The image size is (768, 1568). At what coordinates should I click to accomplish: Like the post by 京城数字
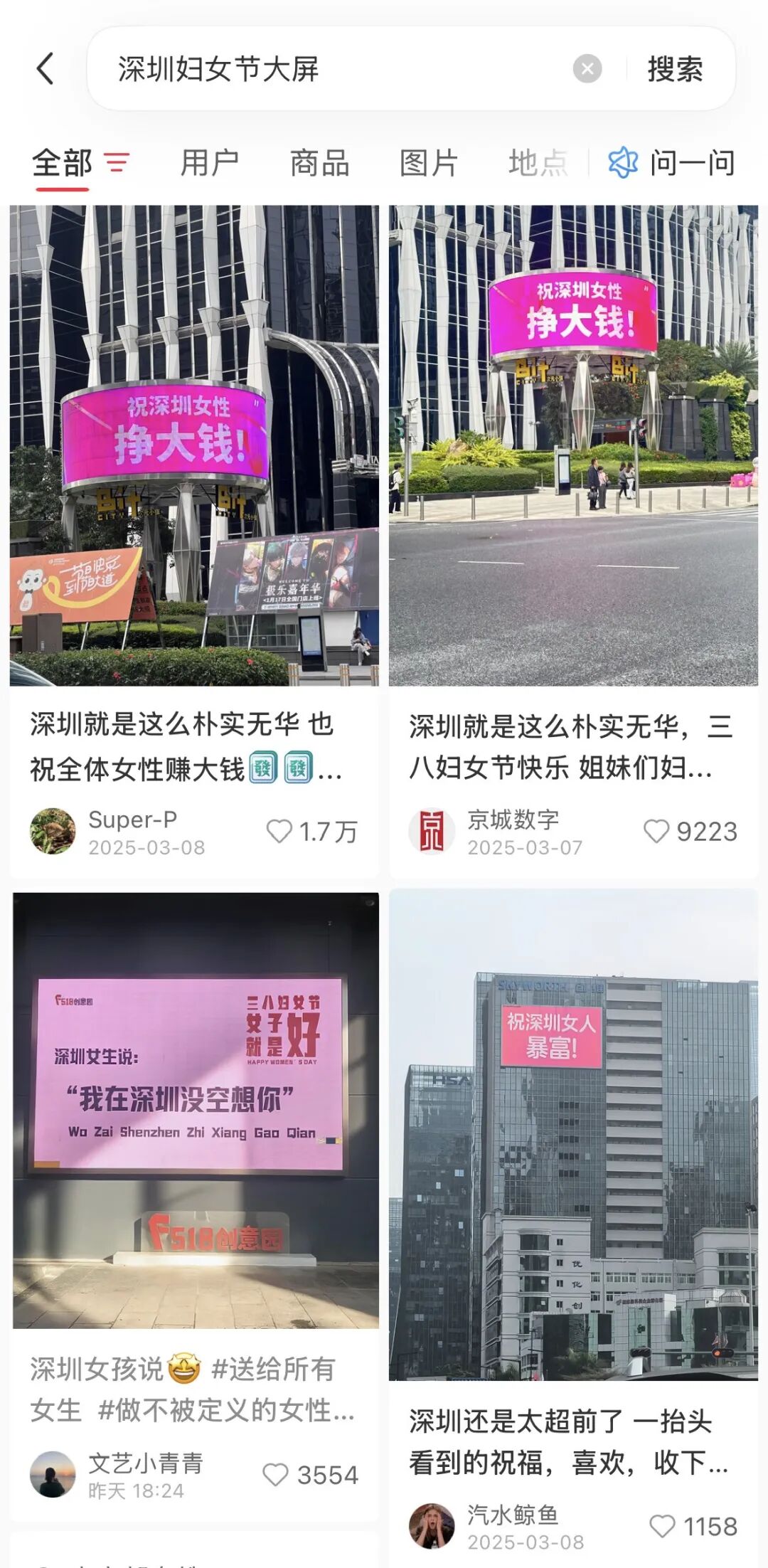coord(656,831)
